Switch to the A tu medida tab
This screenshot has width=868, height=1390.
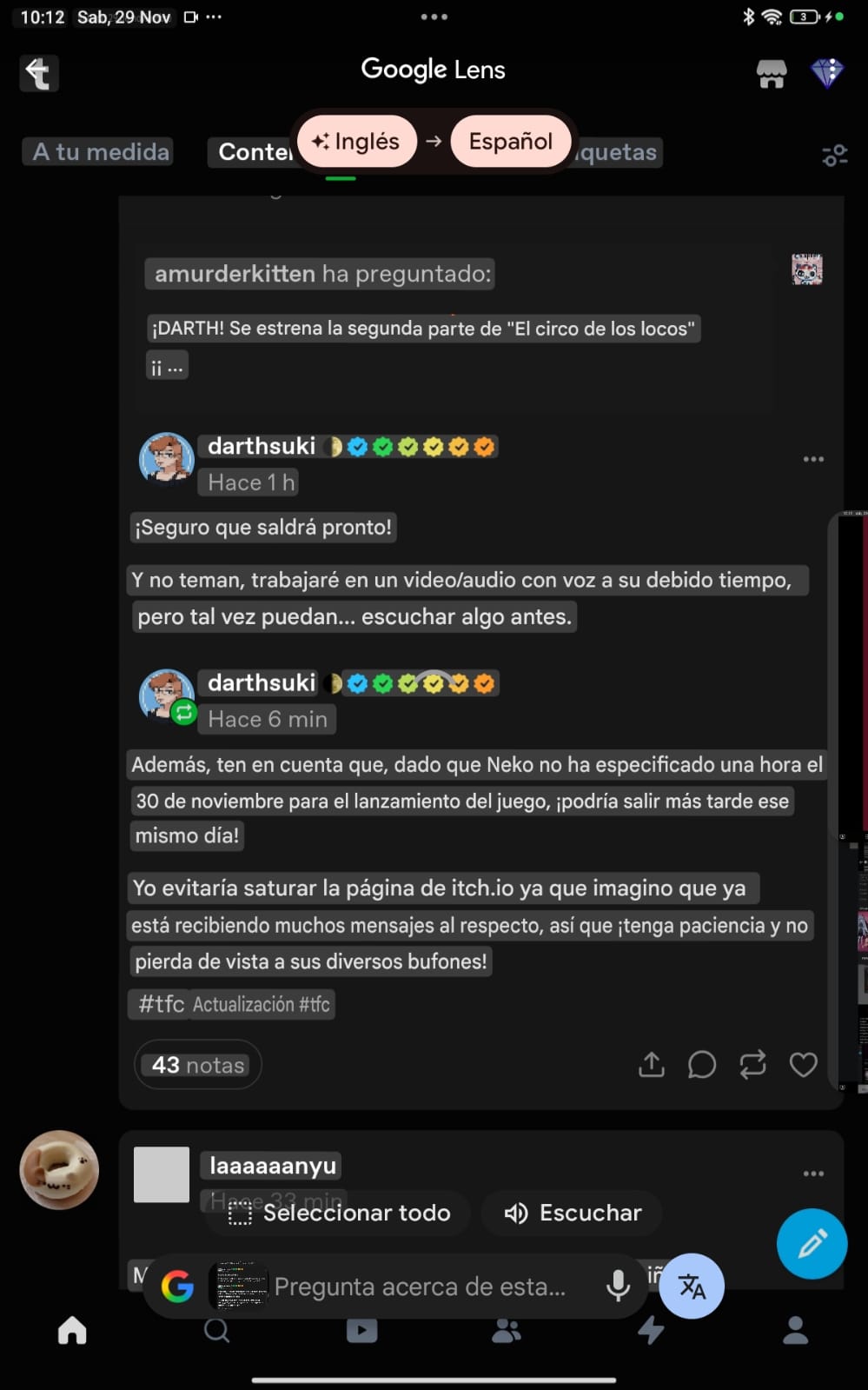click(101, 152)
